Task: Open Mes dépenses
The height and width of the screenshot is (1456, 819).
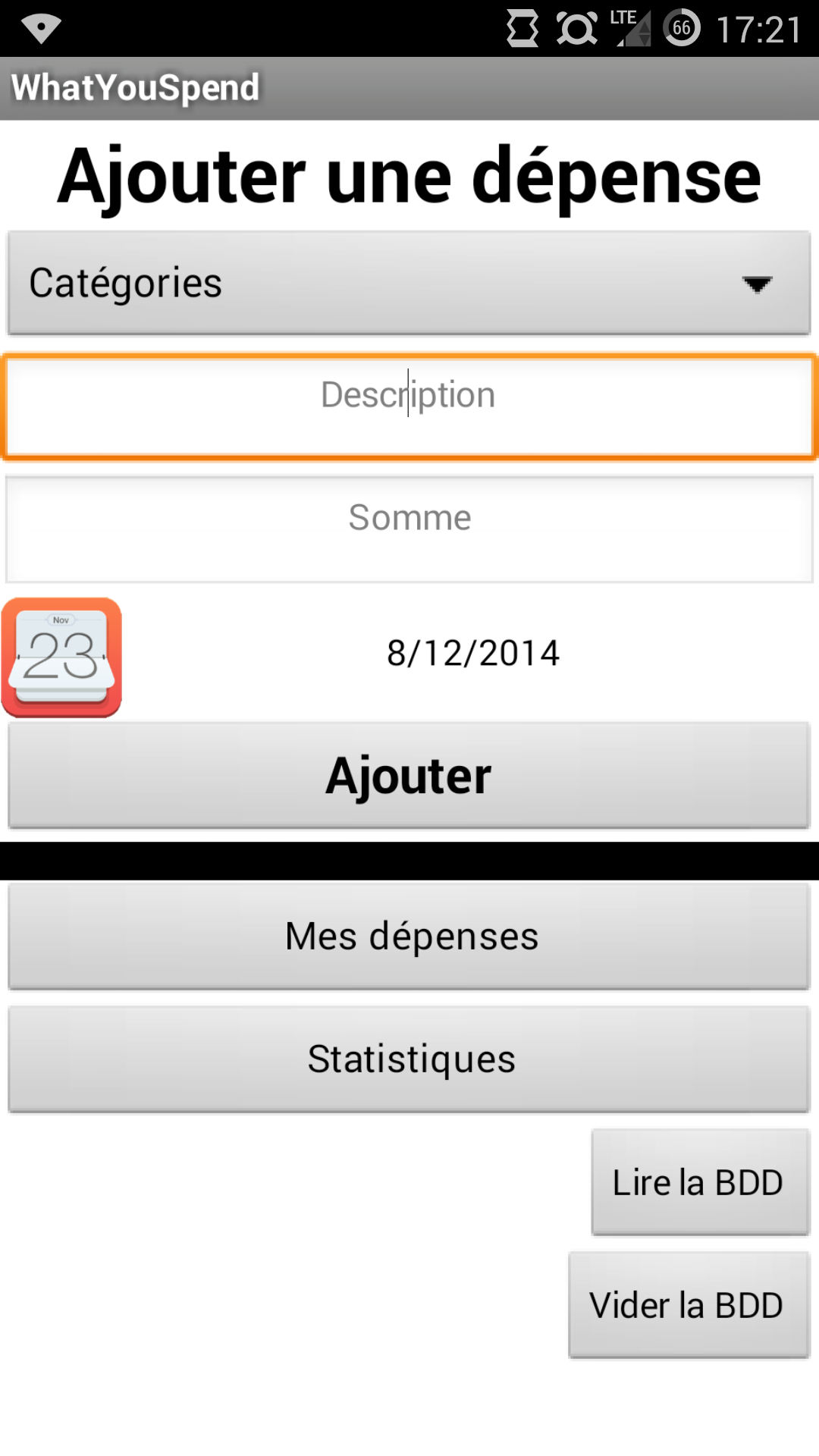Action: click(409, 937)
